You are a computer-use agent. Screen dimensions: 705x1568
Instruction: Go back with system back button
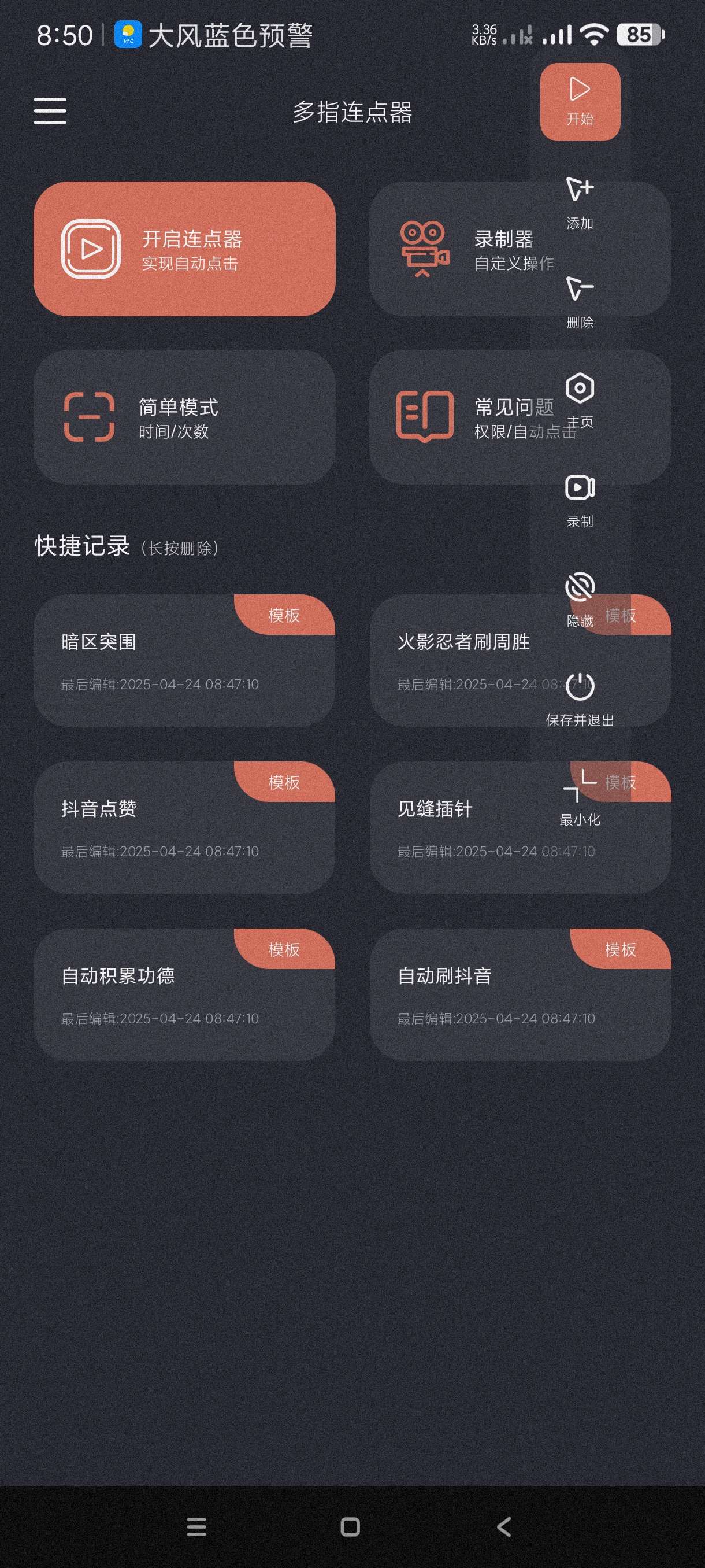504,1526
